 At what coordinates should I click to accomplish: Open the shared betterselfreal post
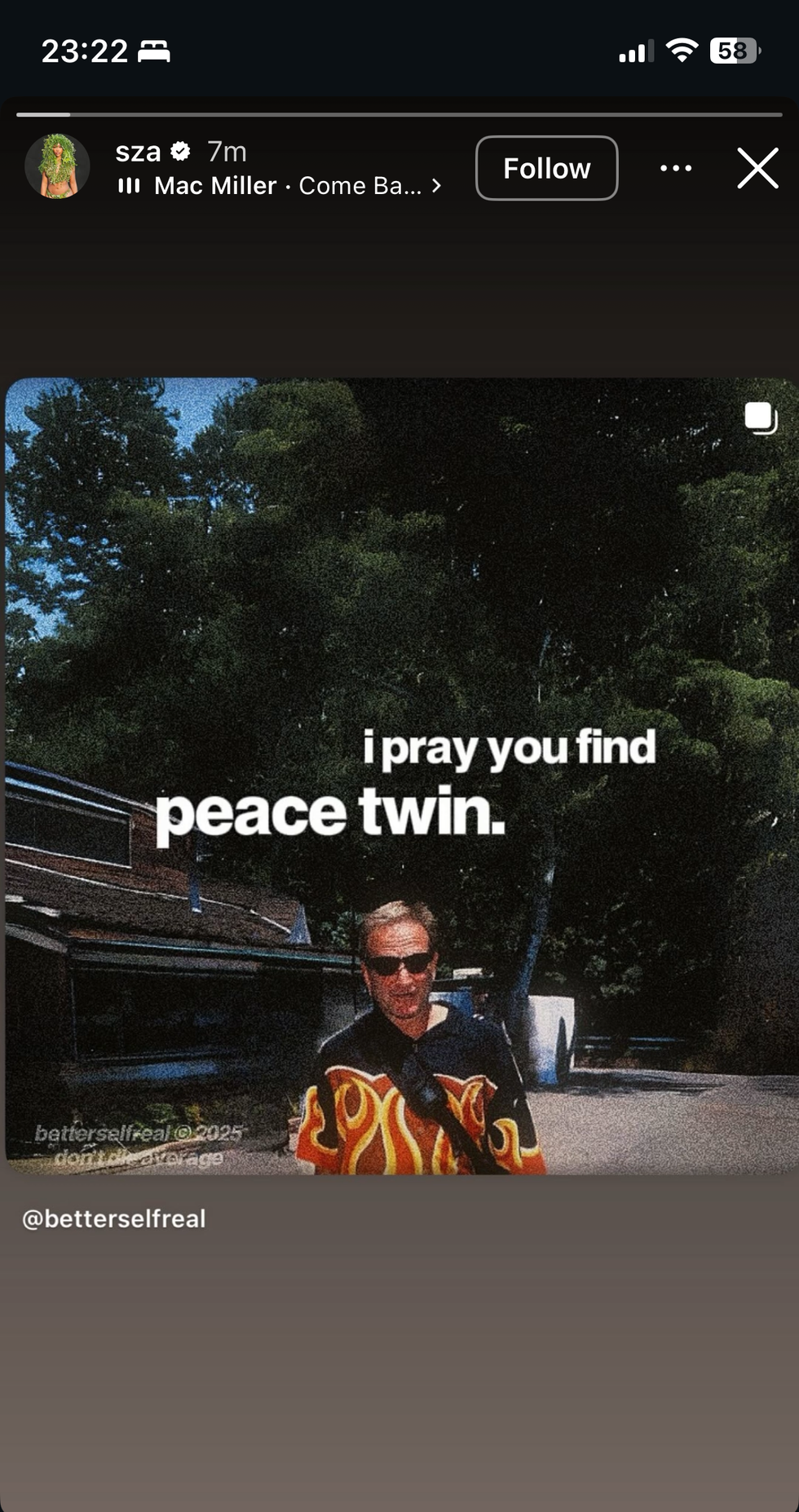(399, 775)
